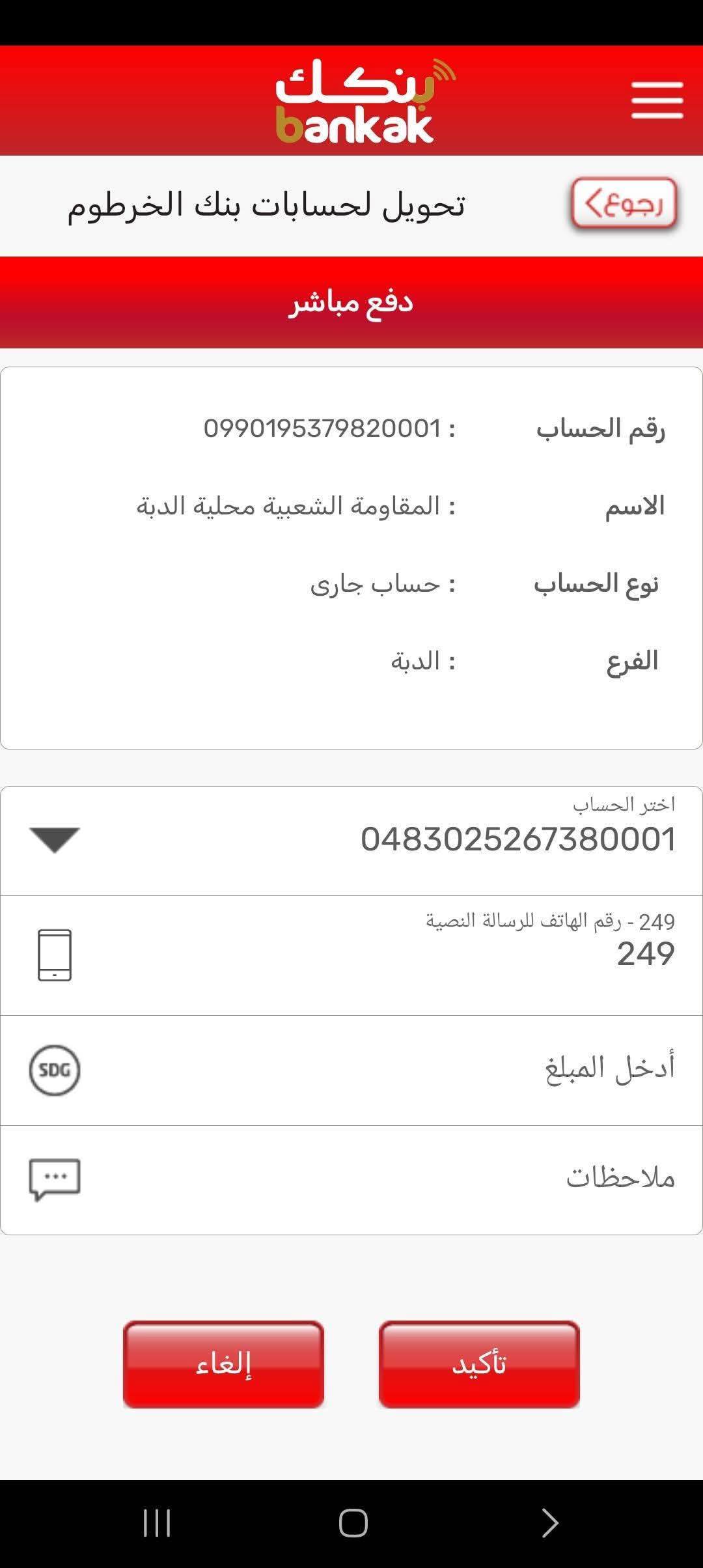The height and width of the screenshot is (1568, 703).
Task: Focus the SMS phone number field
Action: [x=391, y=955]
